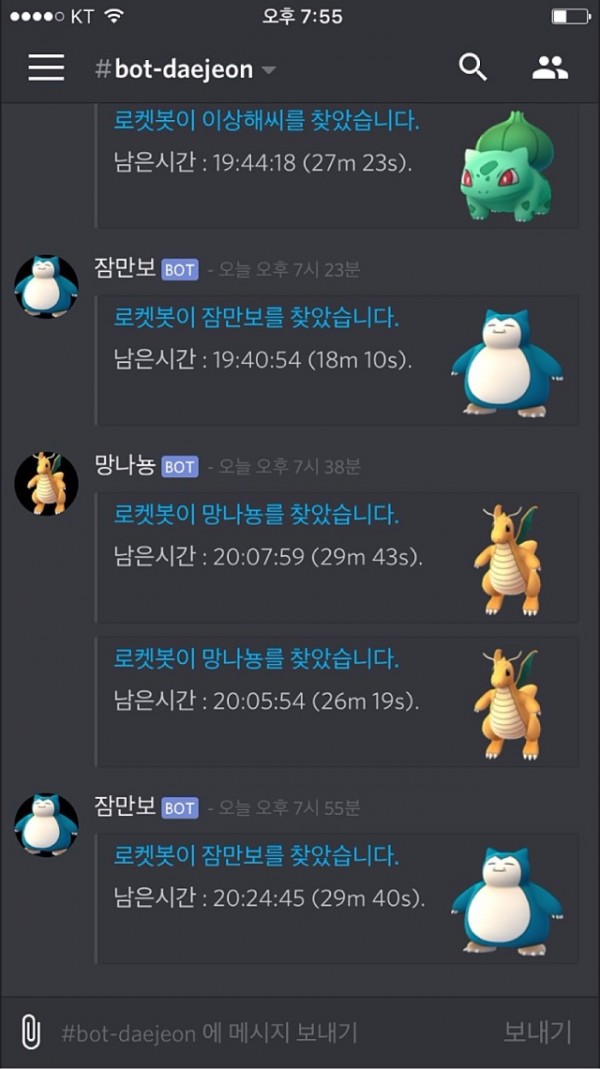Attach a file with the paperclip icon
Viewport: 600px width, 1069px height.
pos(31,1031)
